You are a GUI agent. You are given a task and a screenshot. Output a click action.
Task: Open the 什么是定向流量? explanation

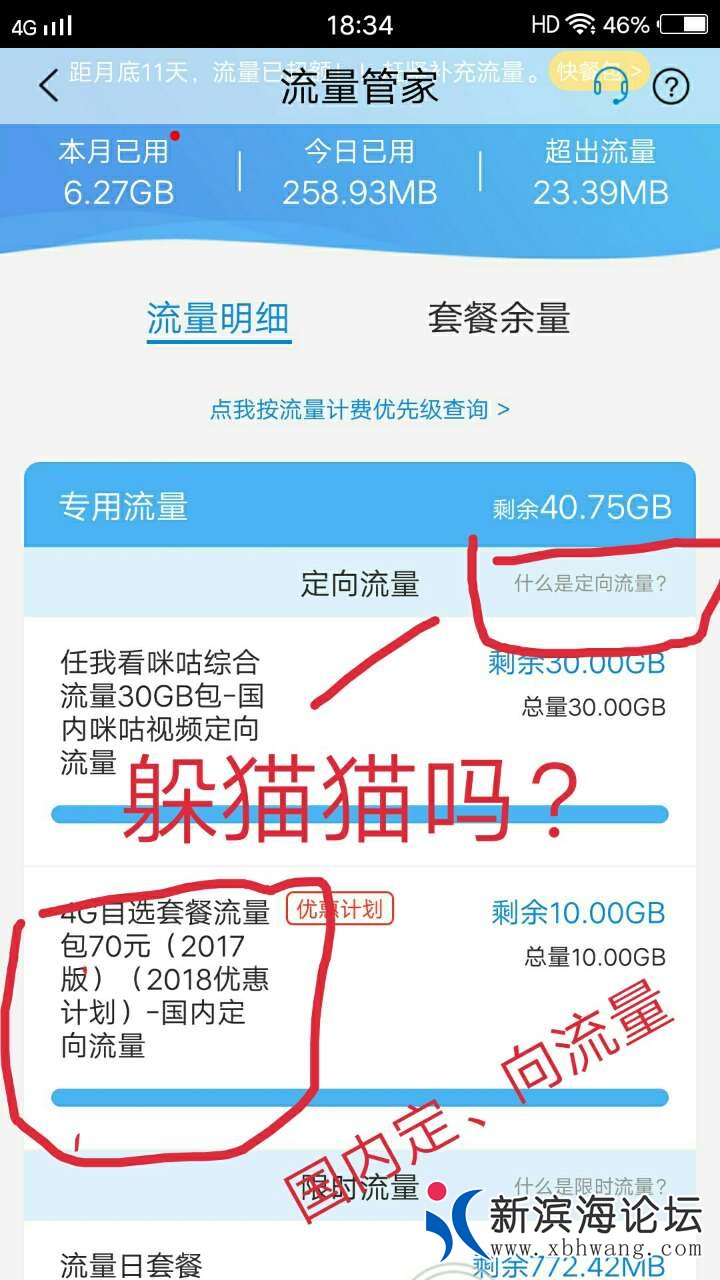point(590,584)
